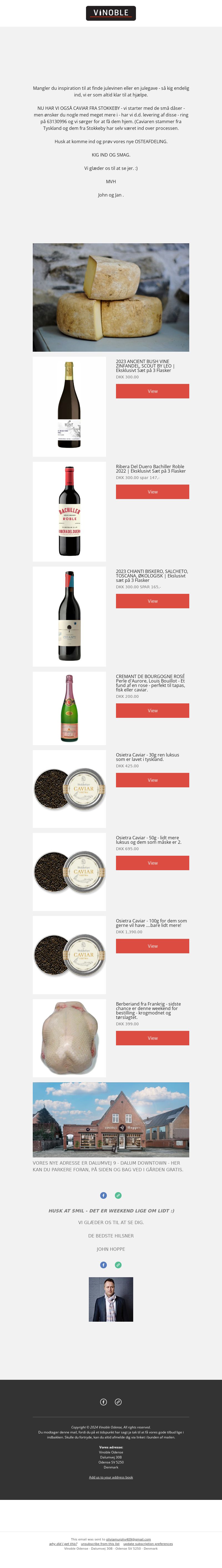View the Berberiand fra Frankrig offer

(x=152, y=1038)
